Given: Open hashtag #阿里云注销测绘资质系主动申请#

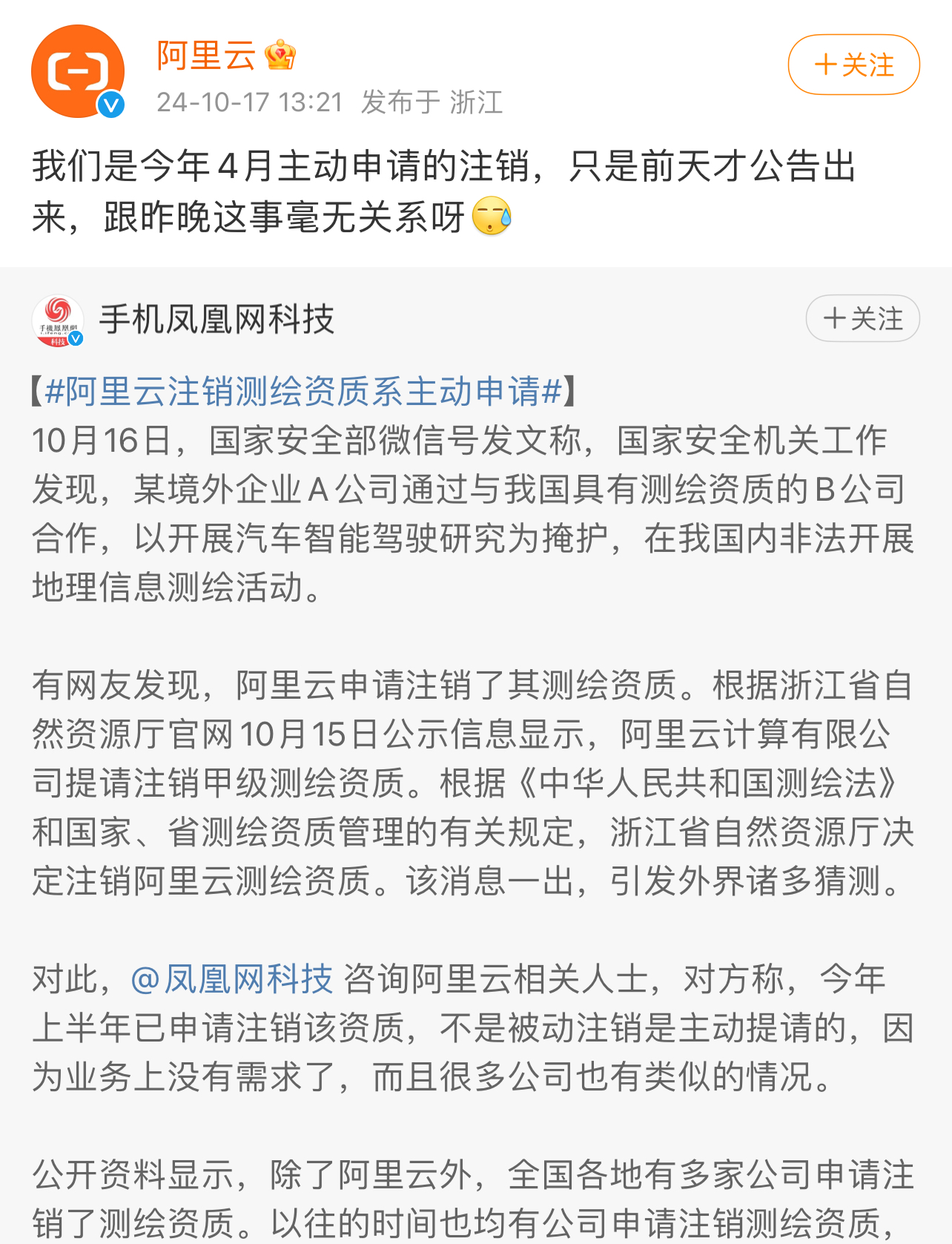Looking at the screenshot, I should [303, 391].
